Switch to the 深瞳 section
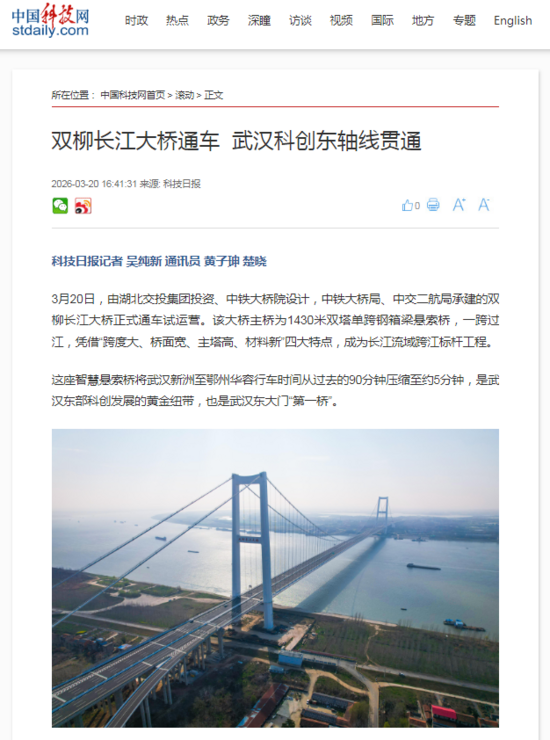Image resolution: width=550 pixels, height=740 pixels. tap(259, 21)
